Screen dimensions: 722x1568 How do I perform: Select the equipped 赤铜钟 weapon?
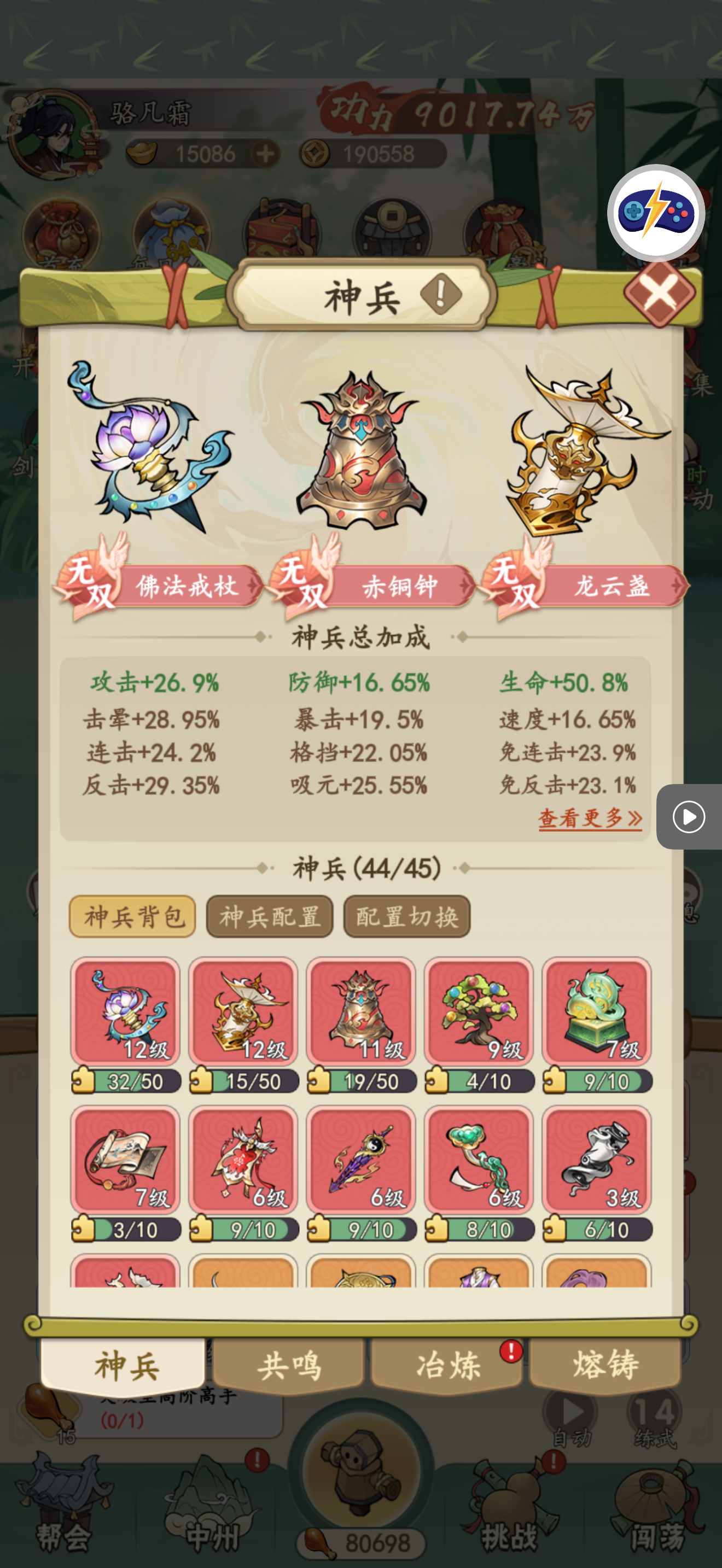click(x=362, y=452)
